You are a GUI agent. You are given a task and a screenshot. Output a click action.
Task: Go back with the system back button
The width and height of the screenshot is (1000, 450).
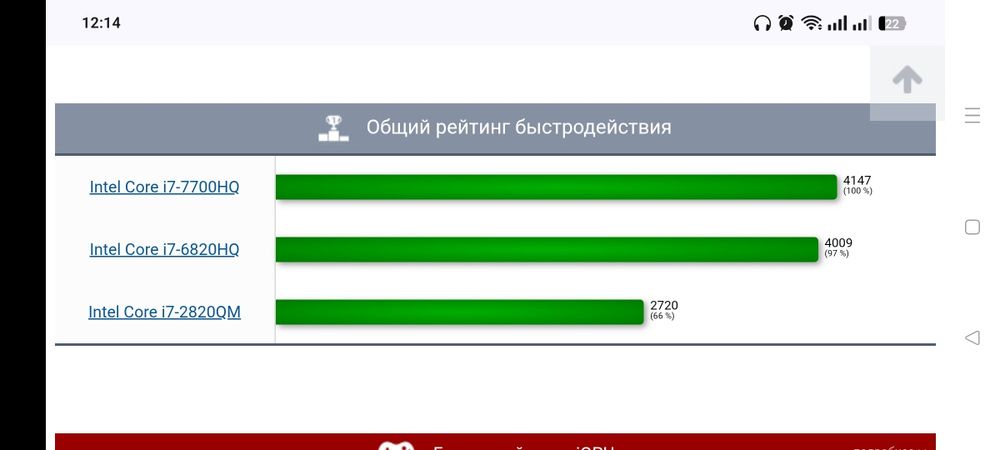click(x=972, y=338)
